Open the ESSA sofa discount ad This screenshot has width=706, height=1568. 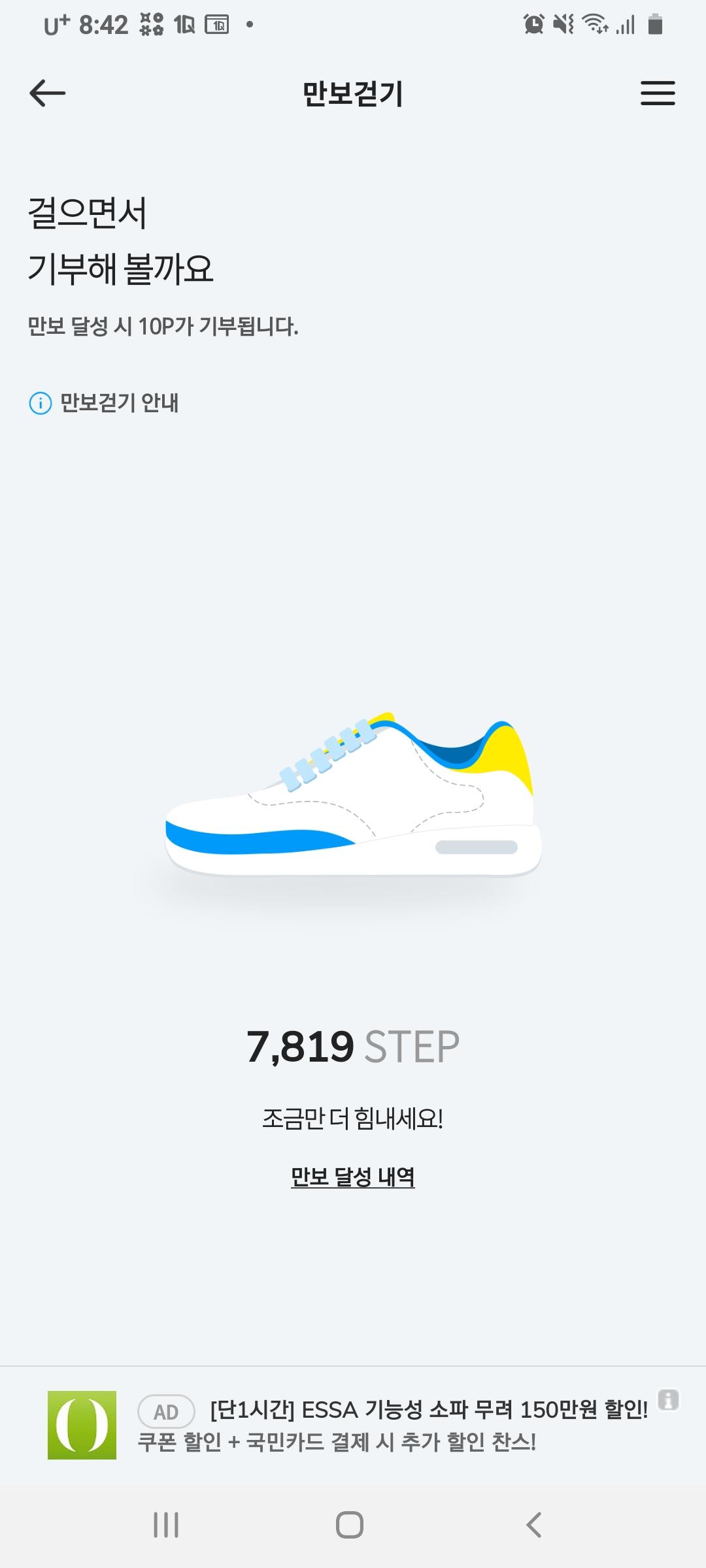click(x=392, y=1426)
